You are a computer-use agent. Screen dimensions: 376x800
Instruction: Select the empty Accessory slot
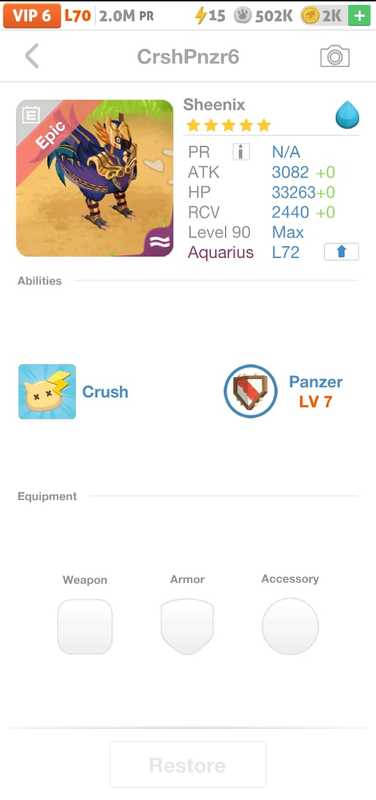290,627
